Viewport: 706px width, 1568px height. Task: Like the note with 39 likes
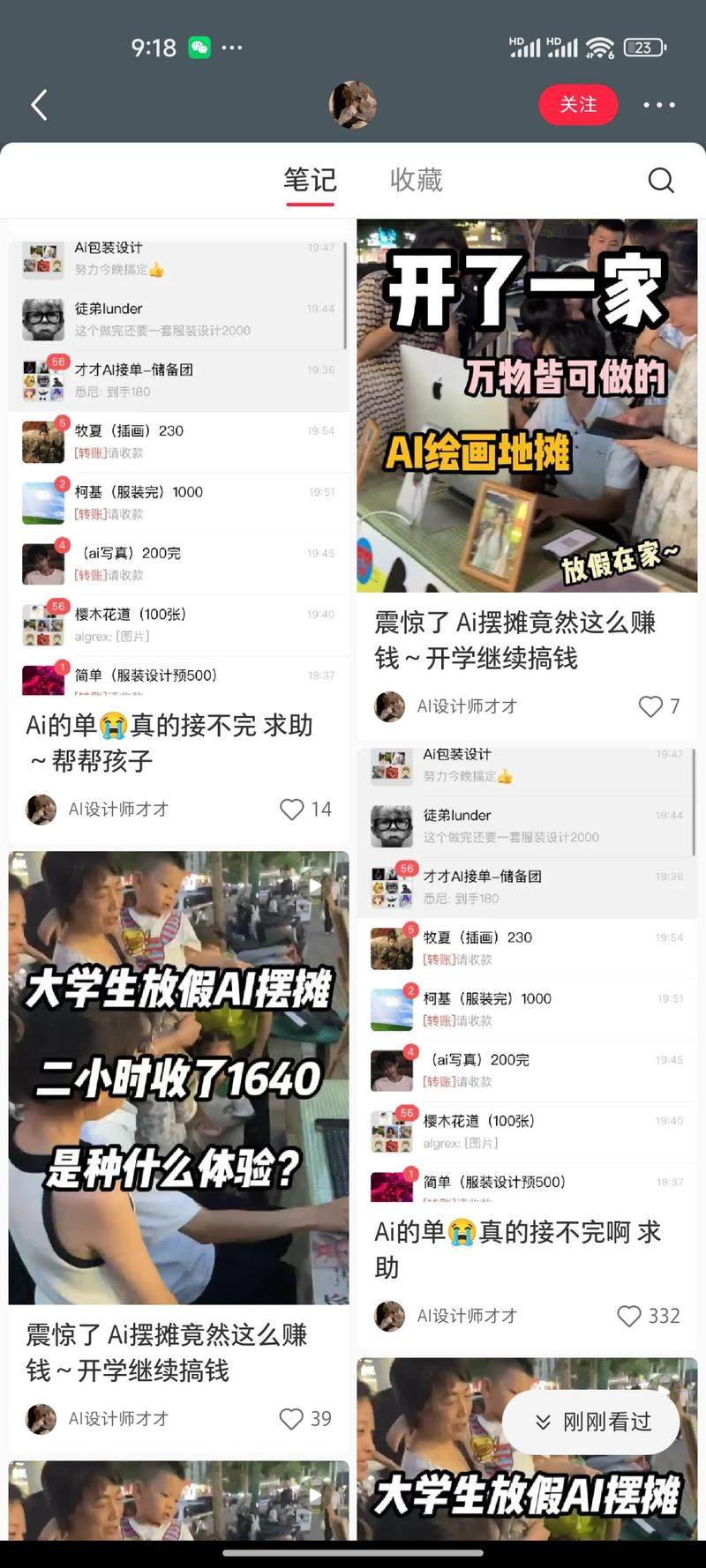click(x=292, y=1419)
